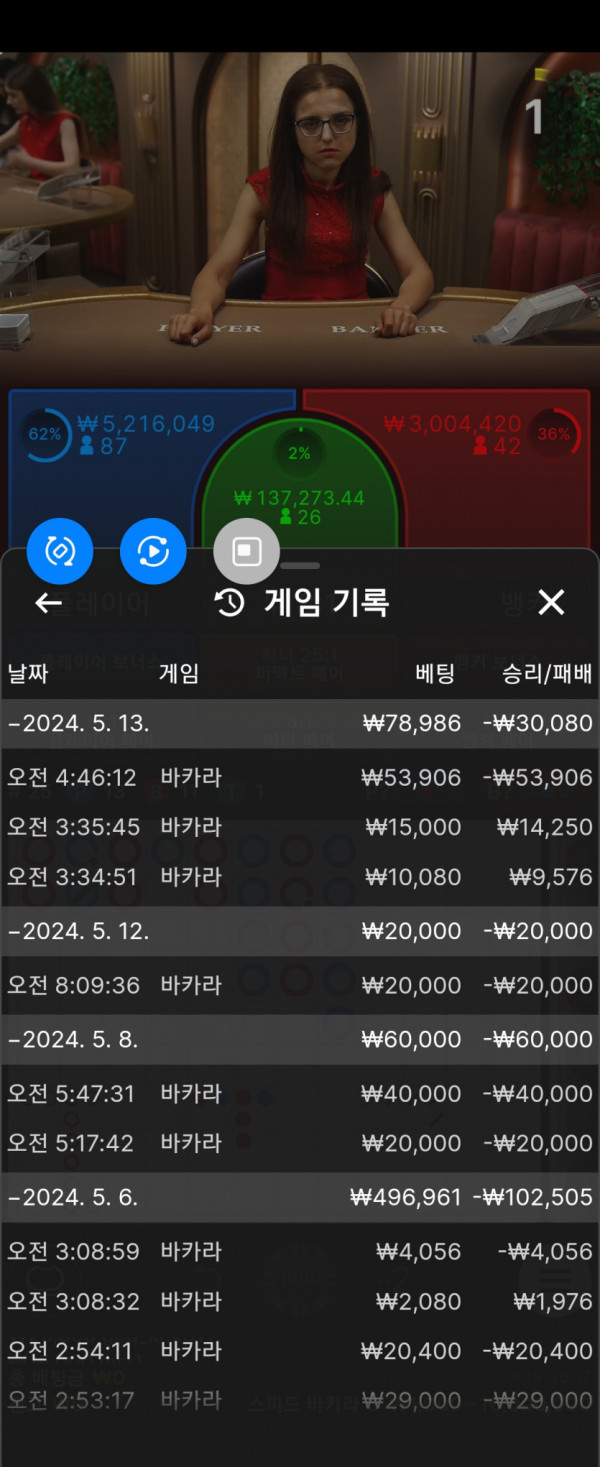Open the 오전 3:08:32 game record
The height and width of the screenshot is (1467, 600).
click(x=300, y=1301)
